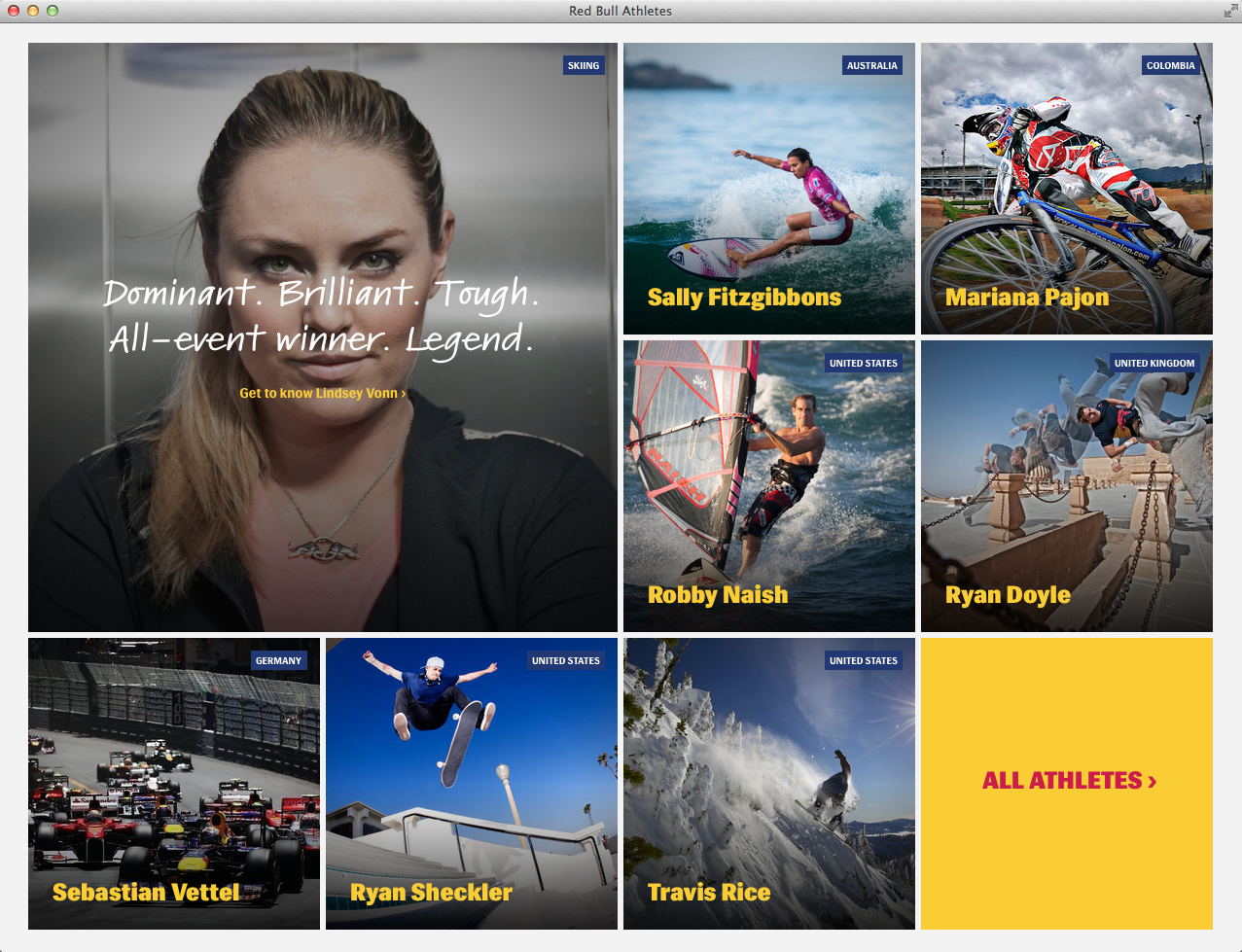Select the Ryan Doyle tile
Image resolution: width=1242 pixels, height=952 pixels.
pyautogui.click(x=1066, y=486)
